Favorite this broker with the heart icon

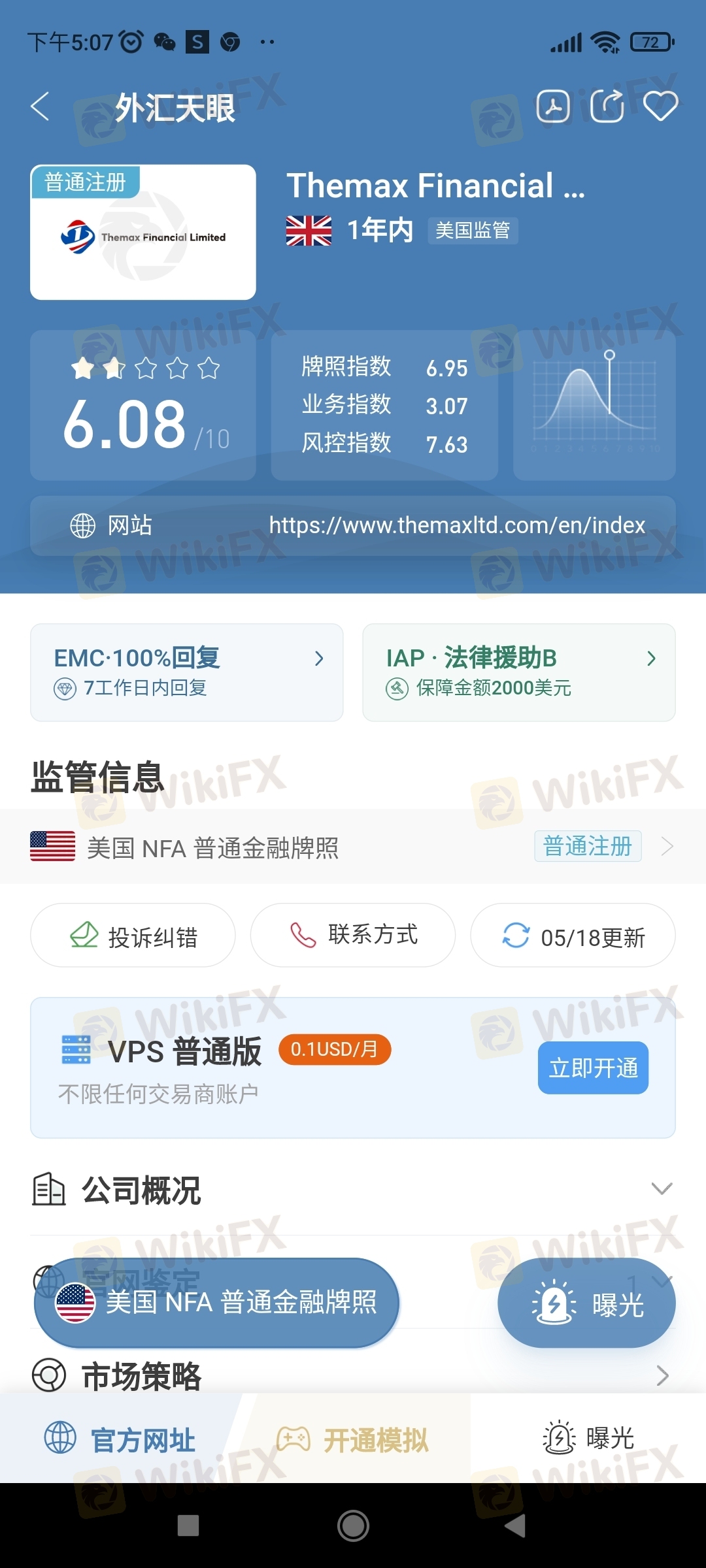click(660, 106)
